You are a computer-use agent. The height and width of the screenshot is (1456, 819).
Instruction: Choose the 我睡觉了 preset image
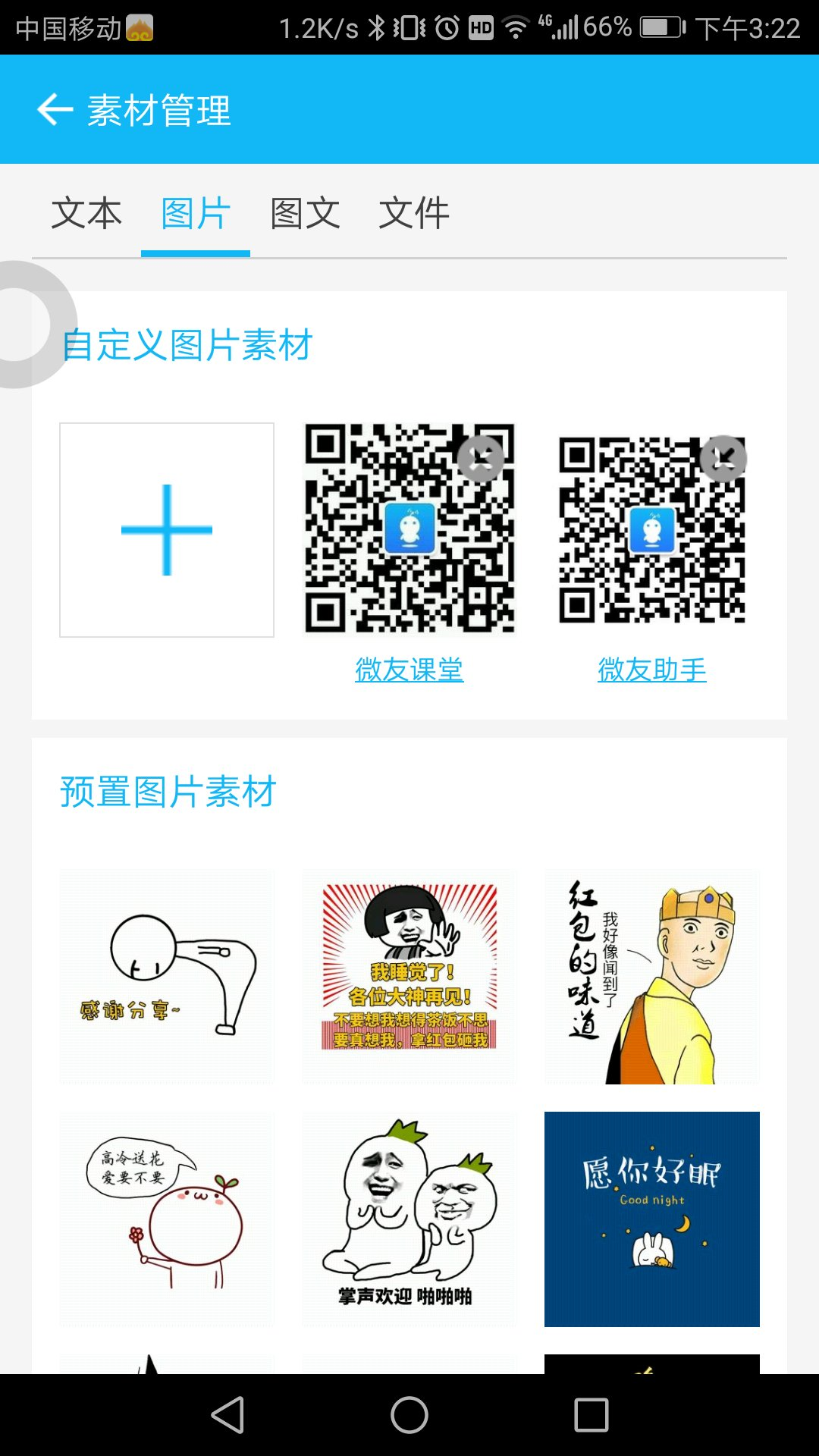point(409,977)
